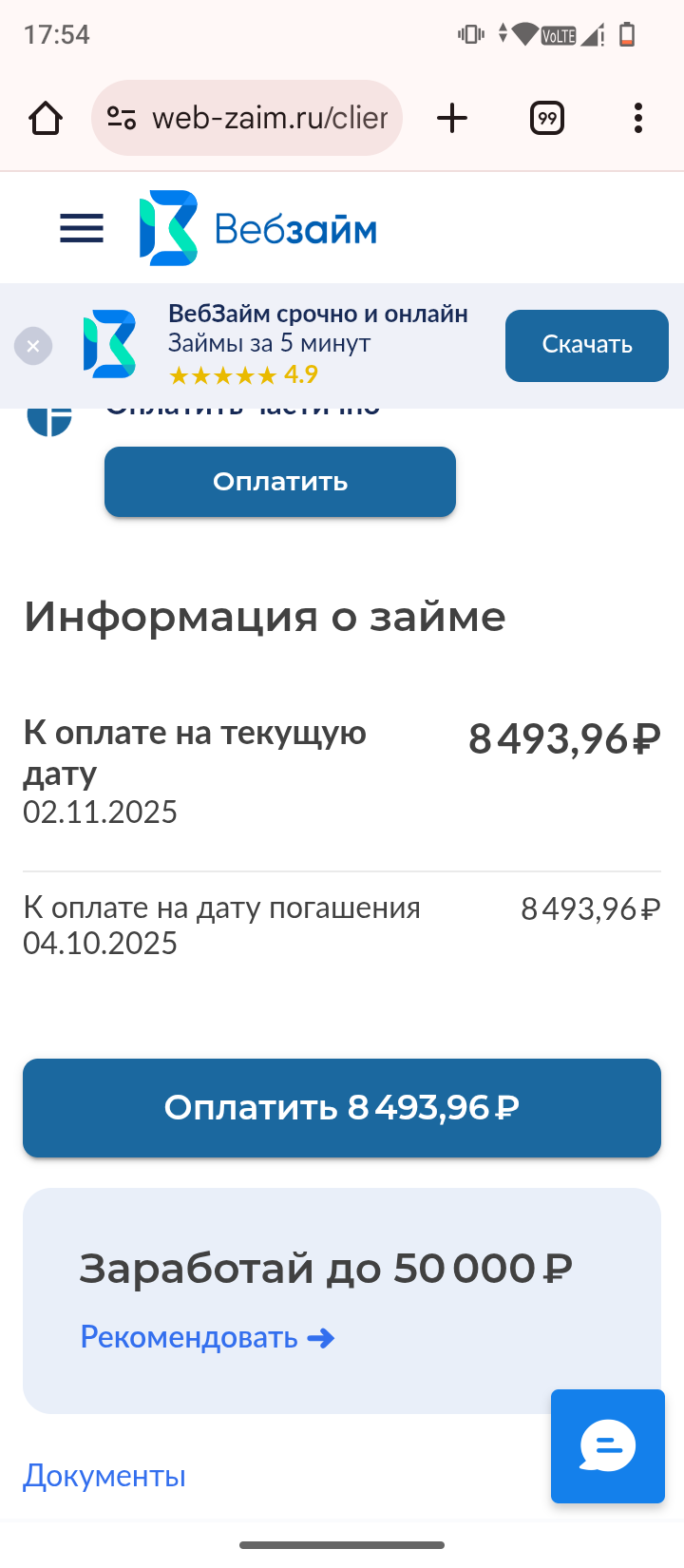
Task: Open the chat support widget
Action: [x=607, y=1446]
